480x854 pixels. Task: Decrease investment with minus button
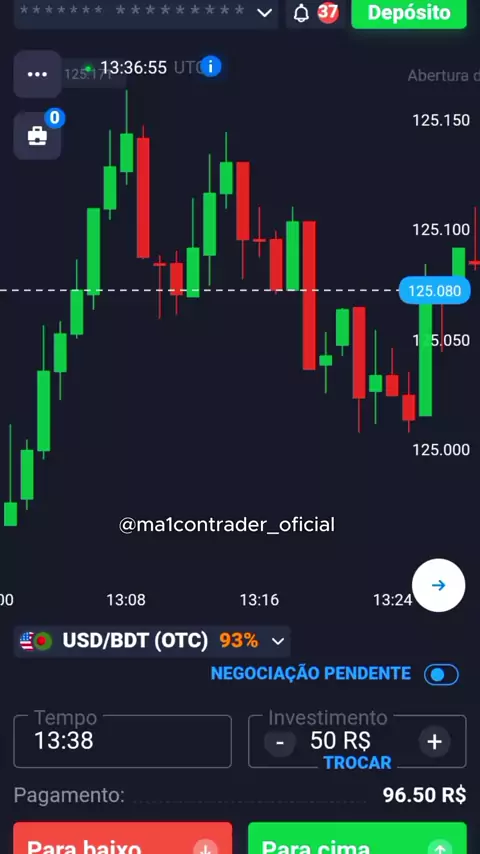[280, 742]
